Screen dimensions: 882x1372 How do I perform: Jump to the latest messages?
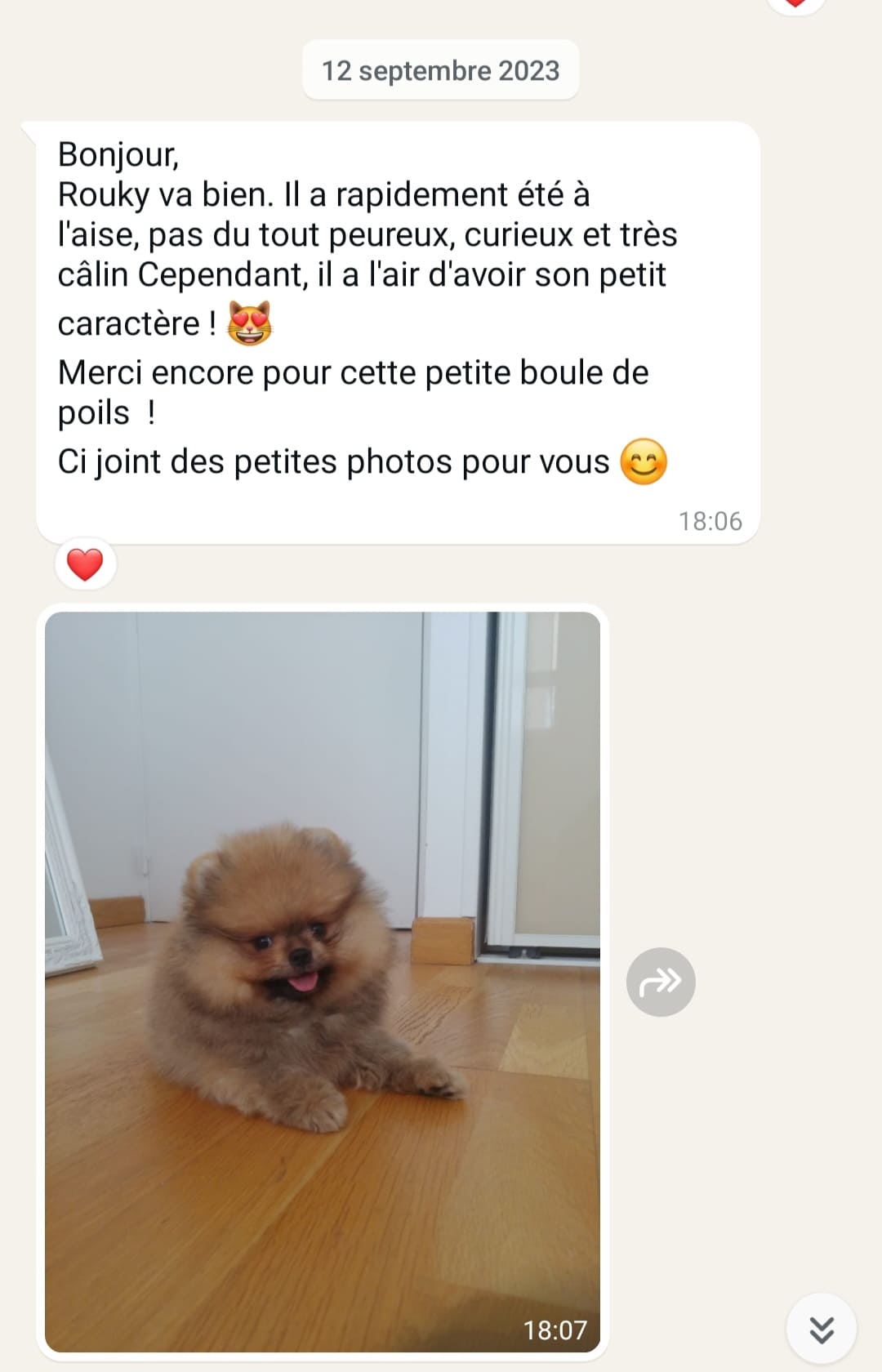point(821,1330)
